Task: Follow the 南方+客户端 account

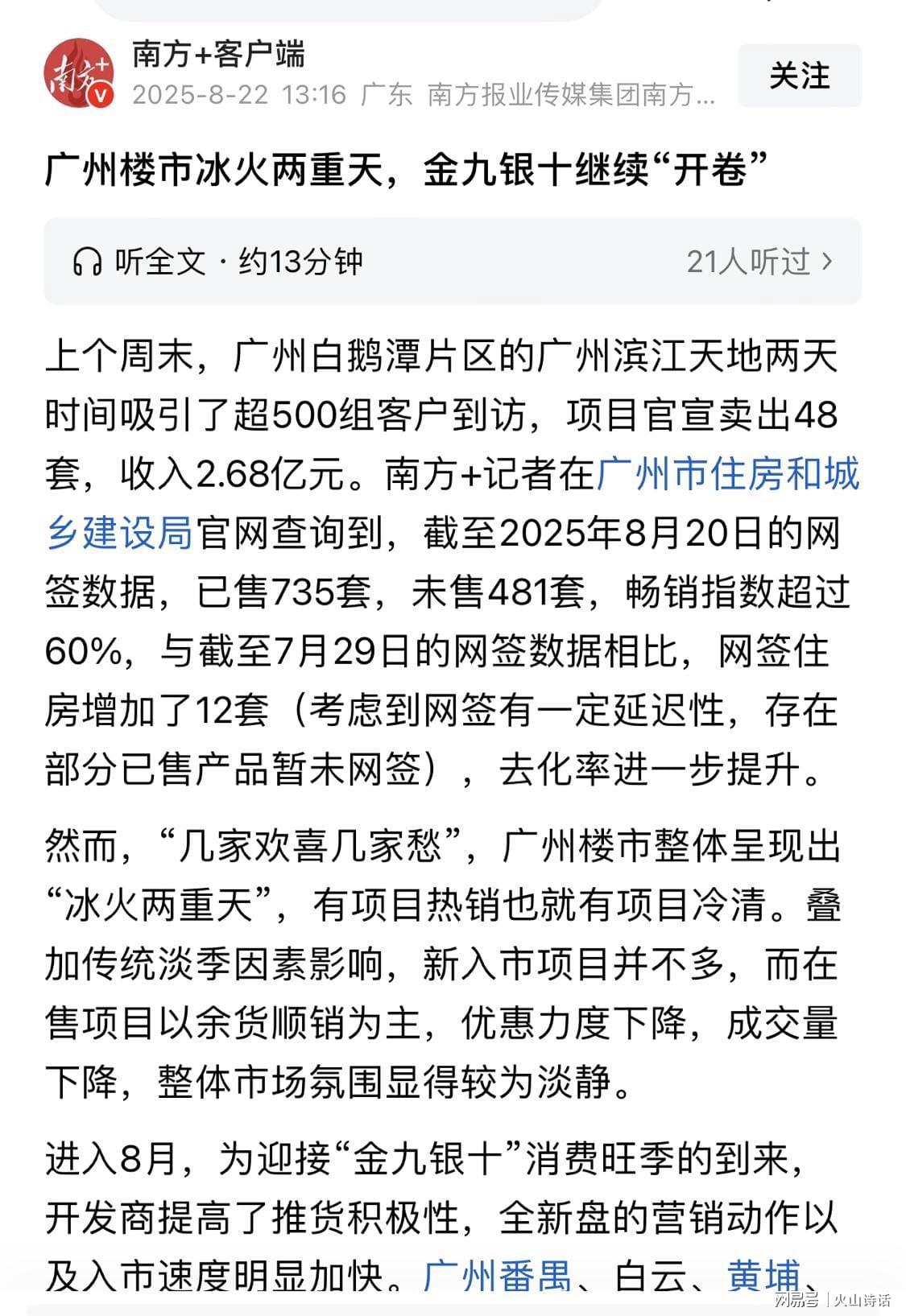Action: pos(799,76)
